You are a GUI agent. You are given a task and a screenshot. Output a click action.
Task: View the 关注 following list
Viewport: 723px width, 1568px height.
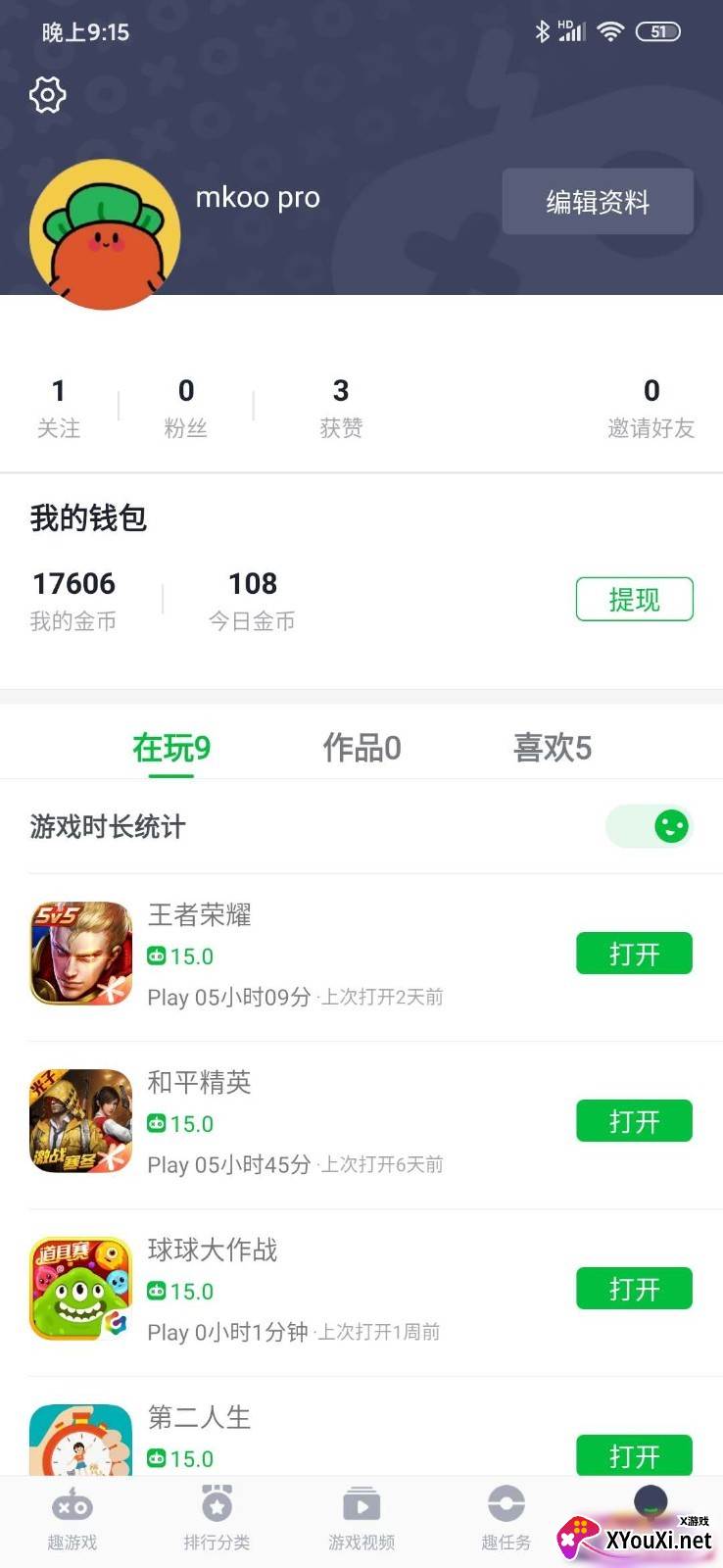tap(59, 408)
